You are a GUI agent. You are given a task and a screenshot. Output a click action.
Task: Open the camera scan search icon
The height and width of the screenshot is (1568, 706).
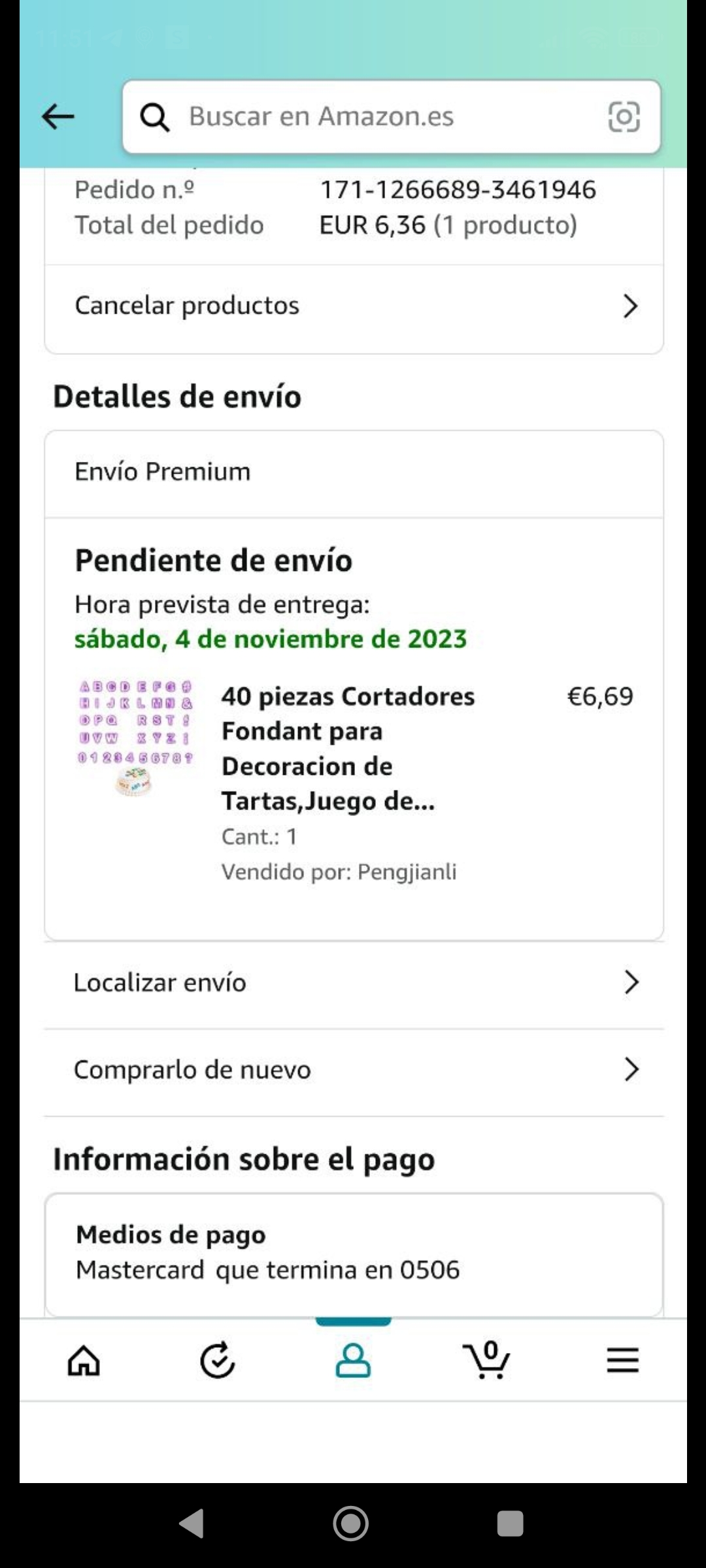pos(624,117)
